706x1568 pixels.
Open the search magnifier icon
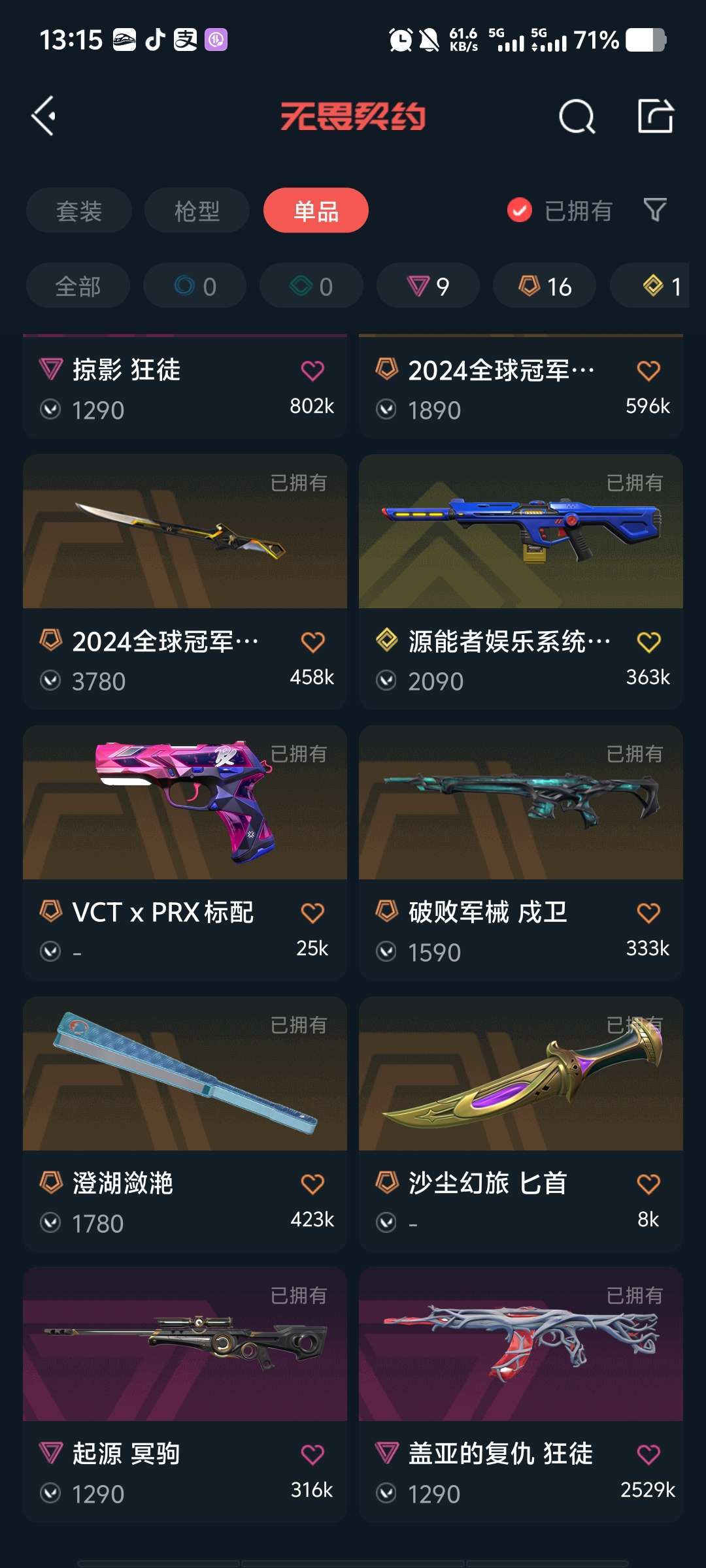[x=577, y=117]
